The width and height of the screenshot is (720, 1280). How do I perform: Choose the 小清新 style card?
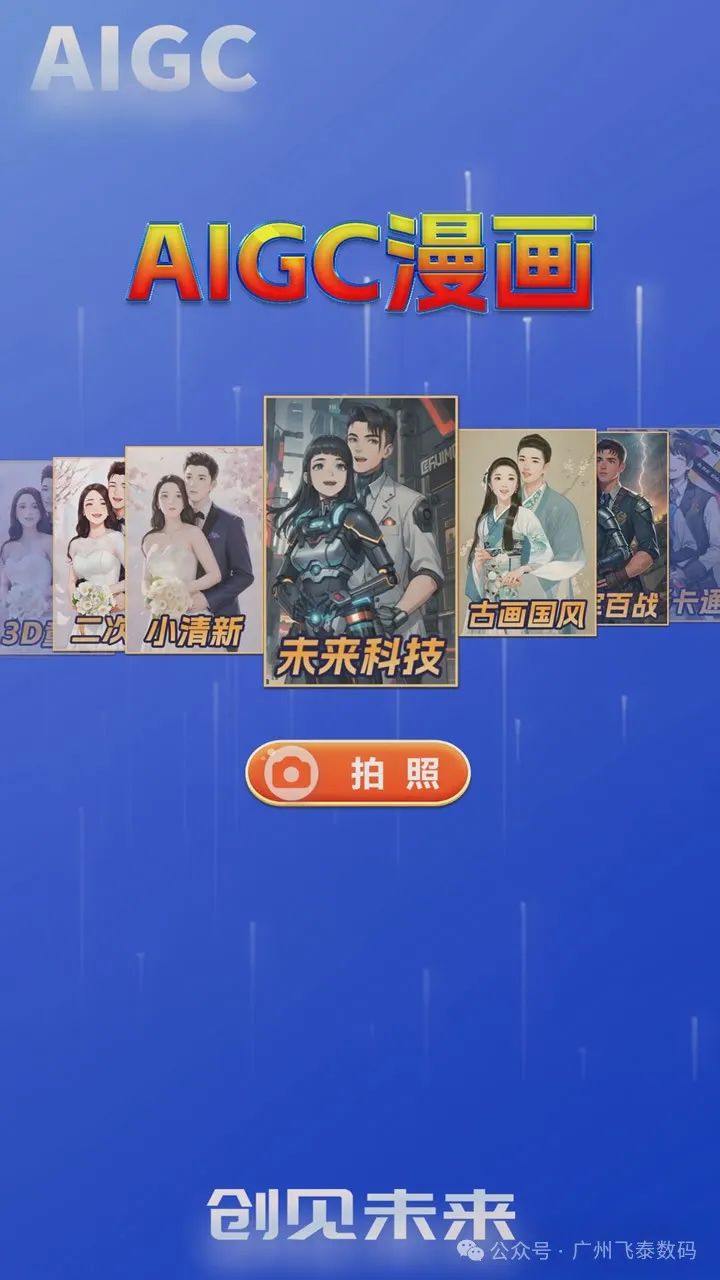click(193, 549)
